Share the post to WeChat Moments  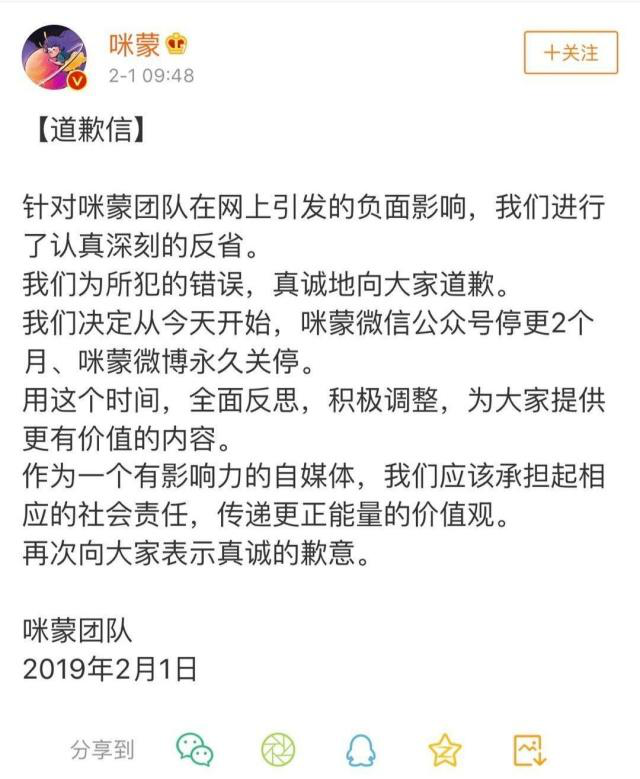pos(277,749)
